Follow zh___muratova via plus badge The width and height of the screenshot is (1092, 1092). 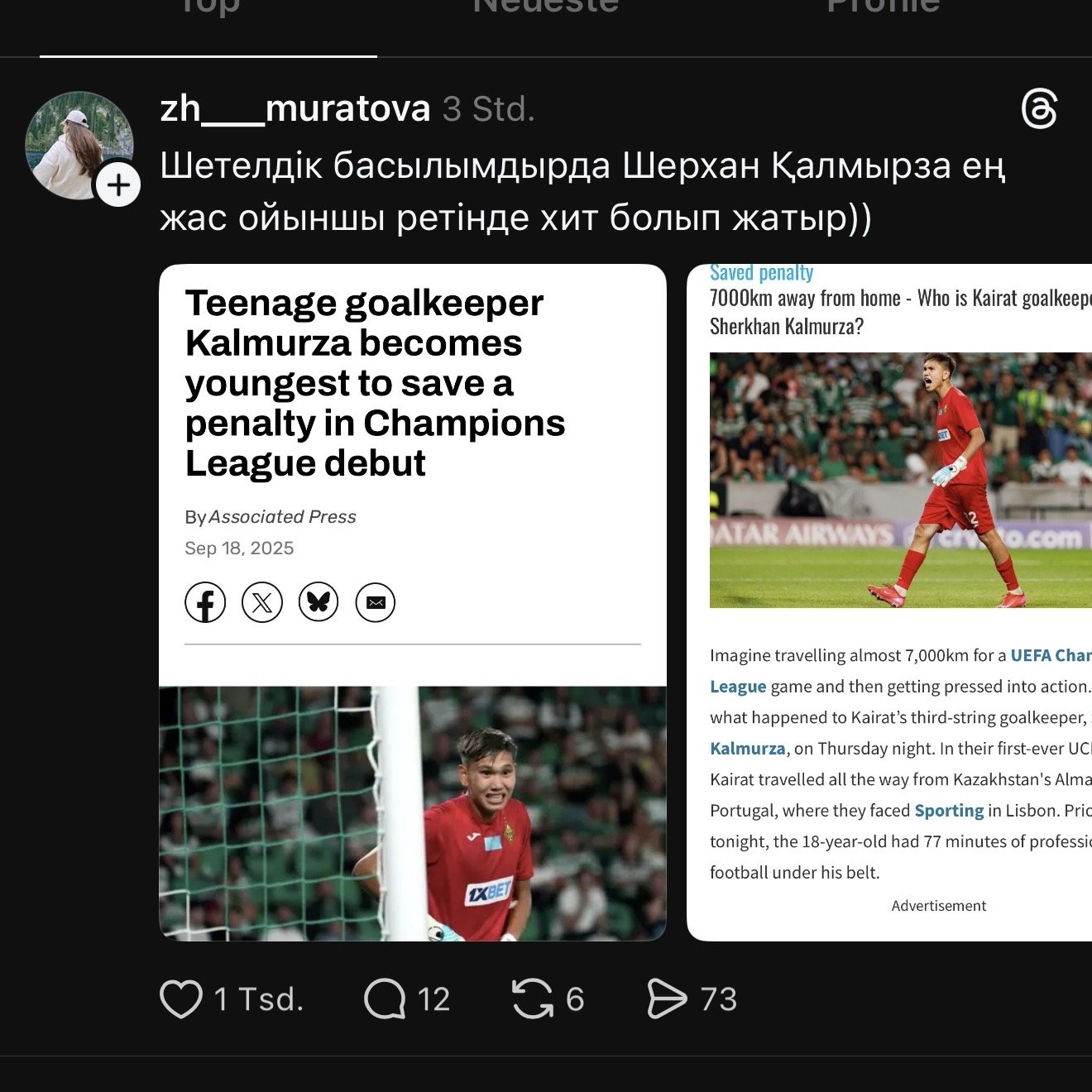coord(118,184)
